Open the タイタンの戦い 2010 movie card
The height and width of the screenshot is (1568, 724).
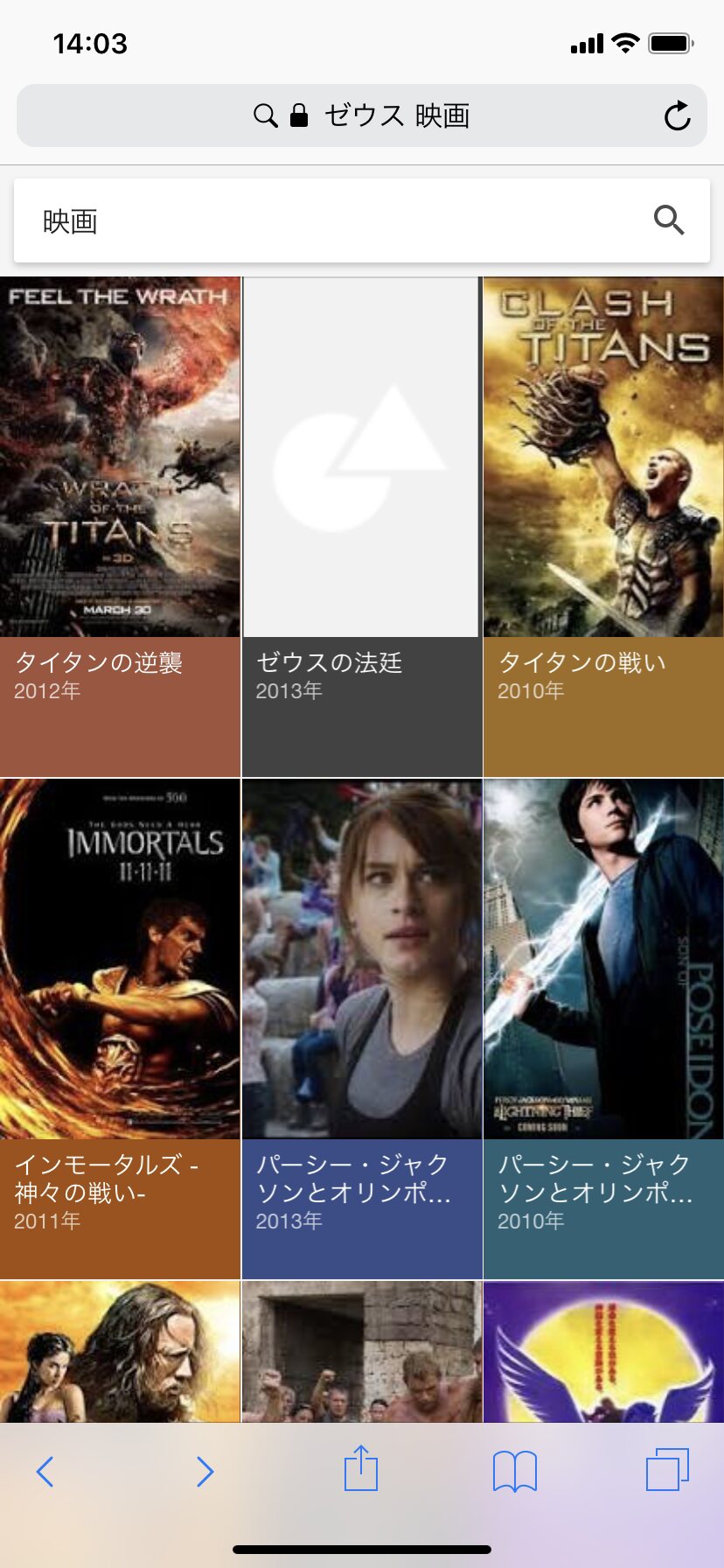[603, 527]
